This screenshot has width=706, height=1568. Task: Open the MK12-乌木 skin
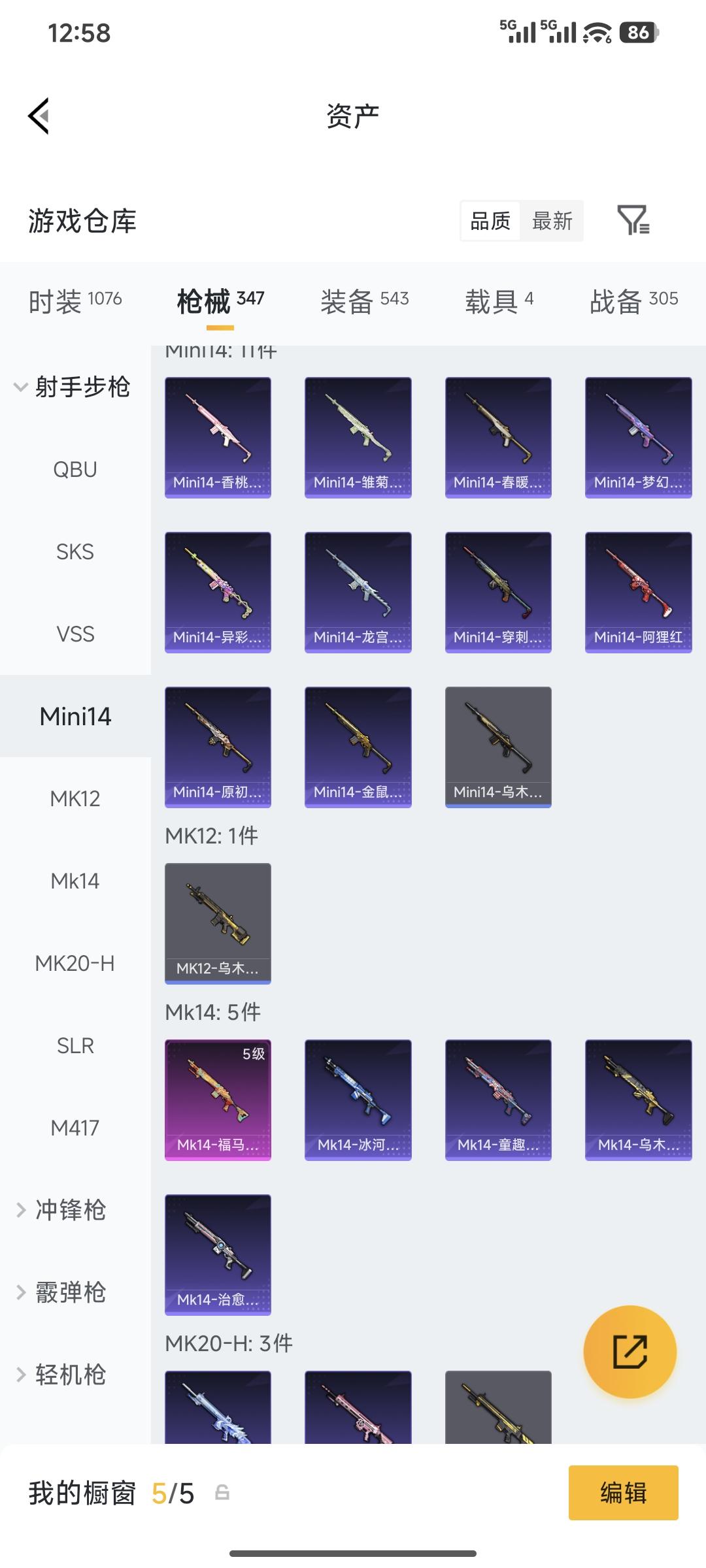218,923
